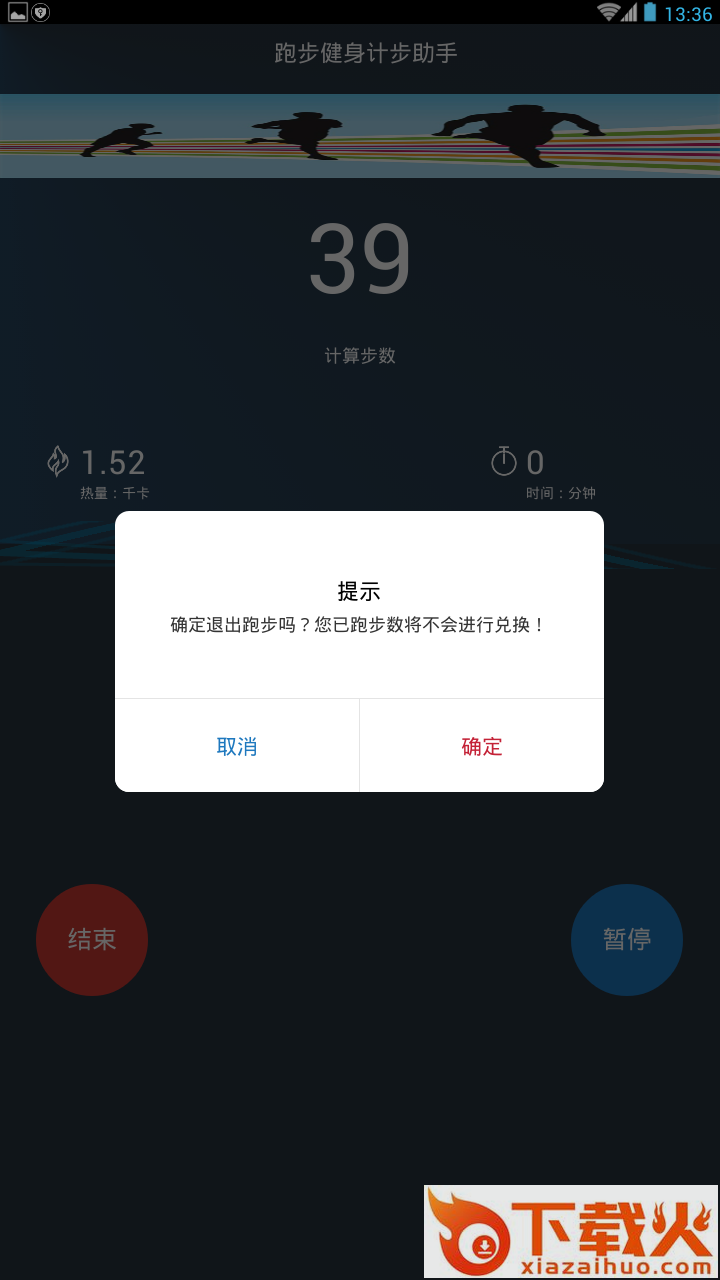Tap the dialog title 提示

click(x=360, y=590)
